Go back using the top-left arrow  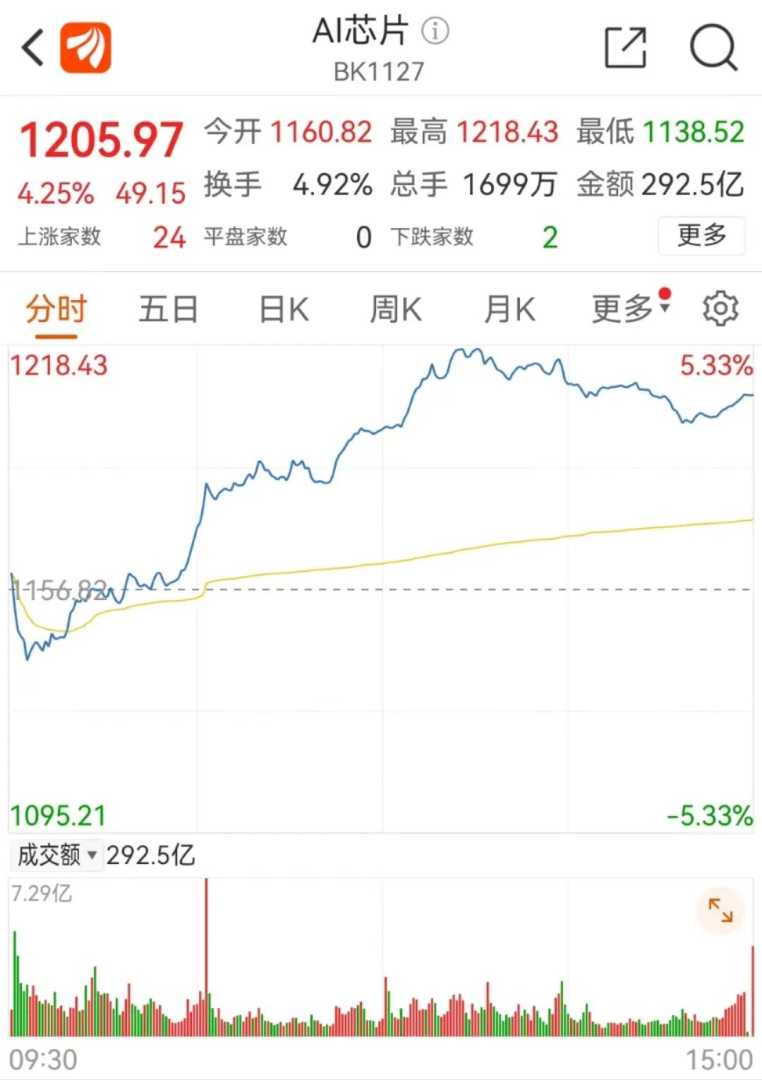pyautogui.click(x=33, y=47)
